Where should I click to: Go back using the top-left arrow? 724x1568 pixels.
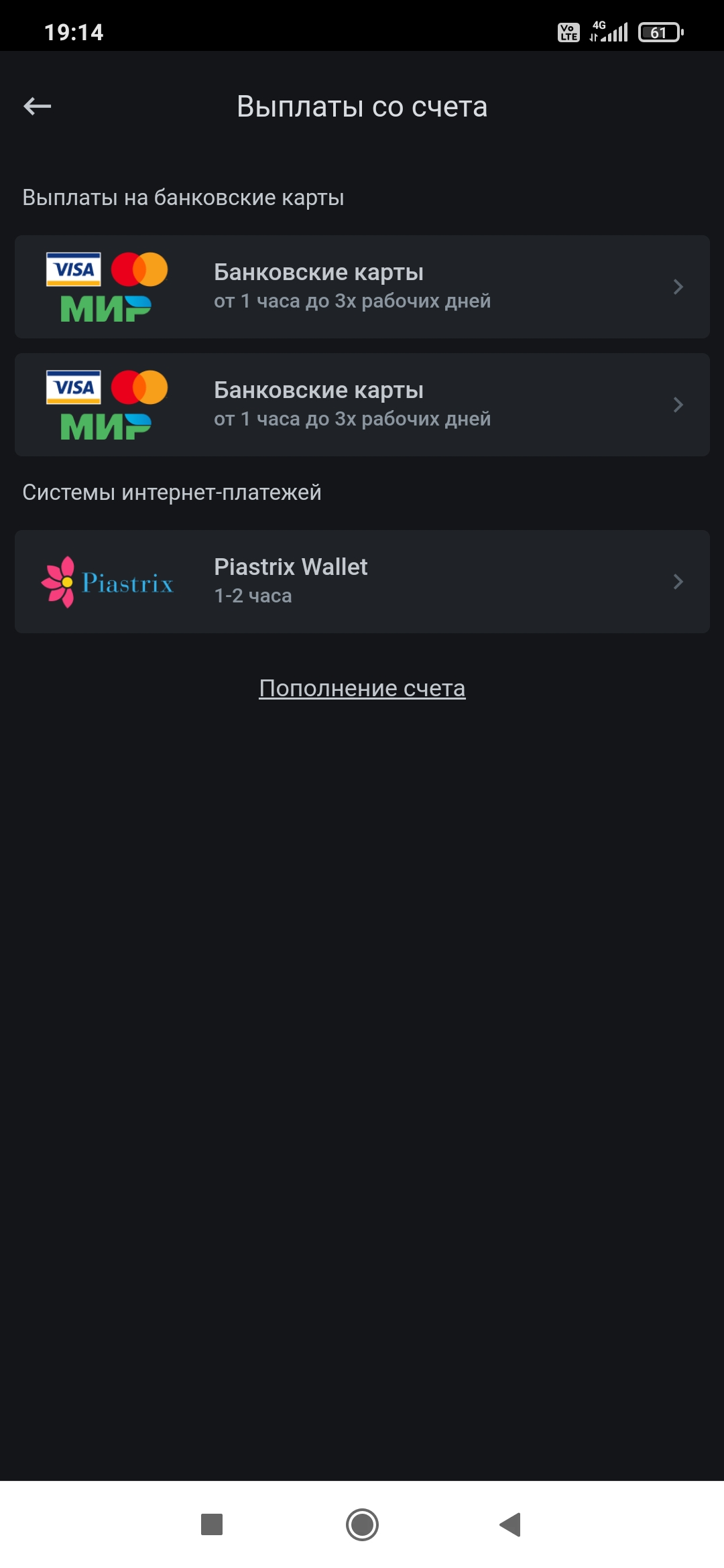click(38, 106)
